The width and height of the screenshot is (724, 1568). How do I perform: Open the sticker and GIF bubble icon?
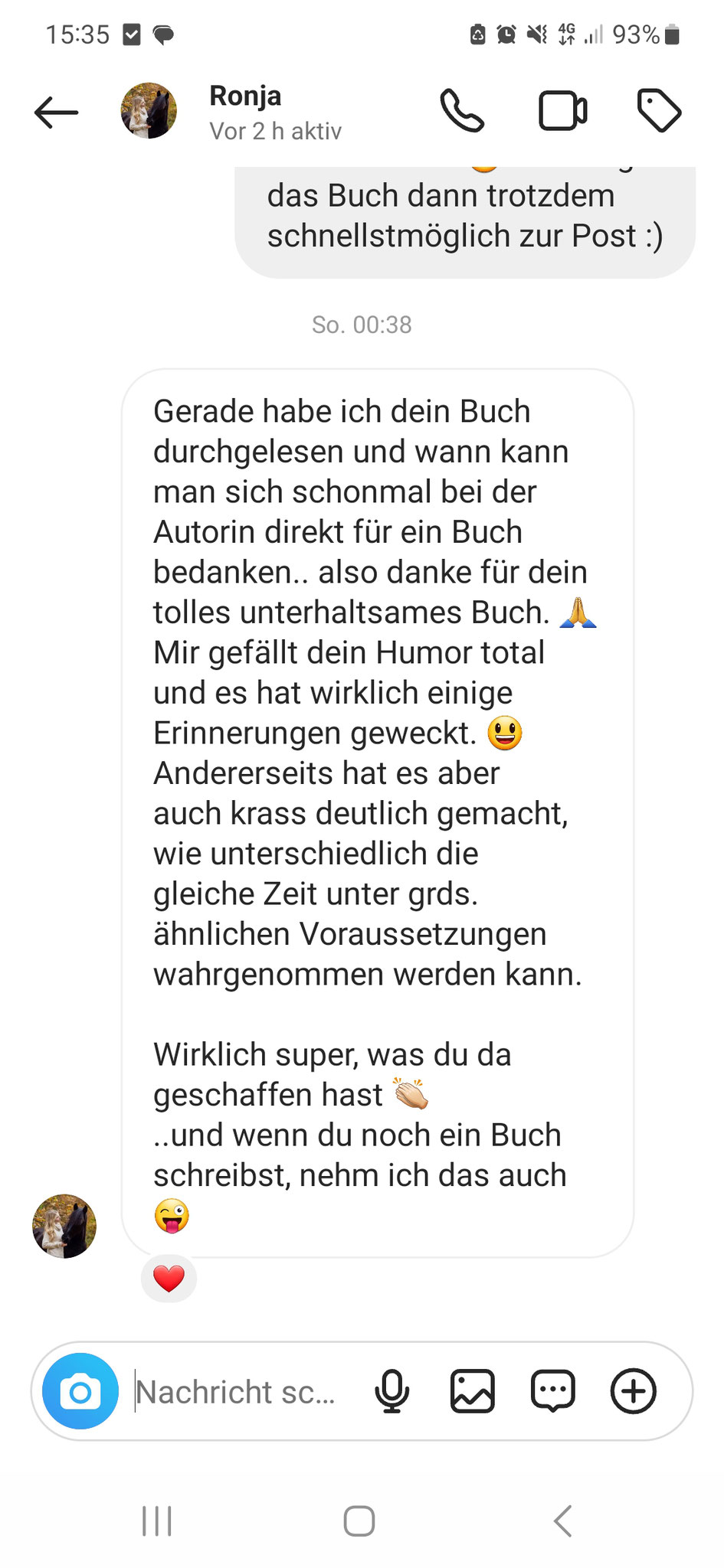(552, 1391)
